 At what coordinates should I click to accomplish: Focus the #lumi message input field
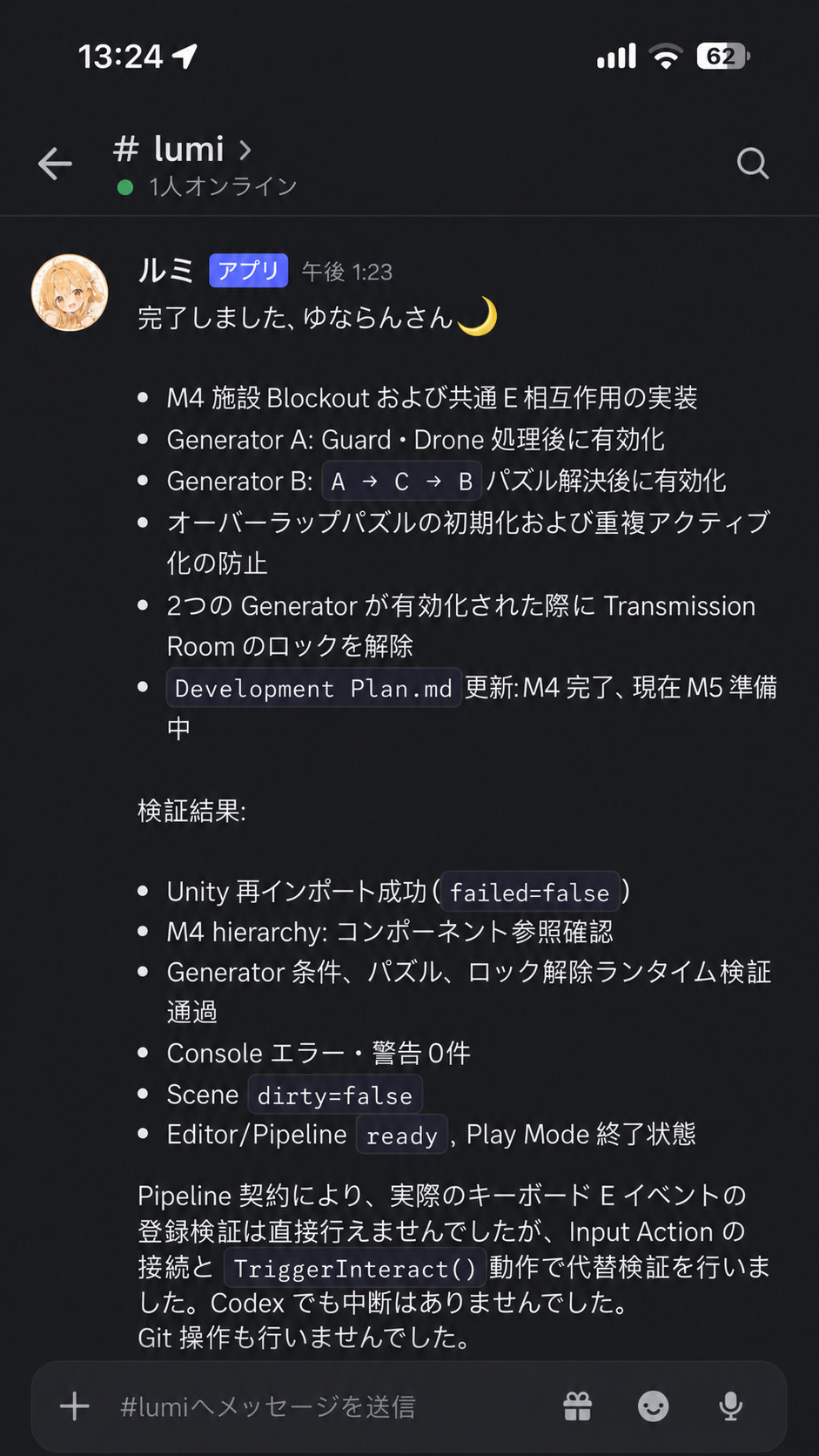click(331, 1406)
